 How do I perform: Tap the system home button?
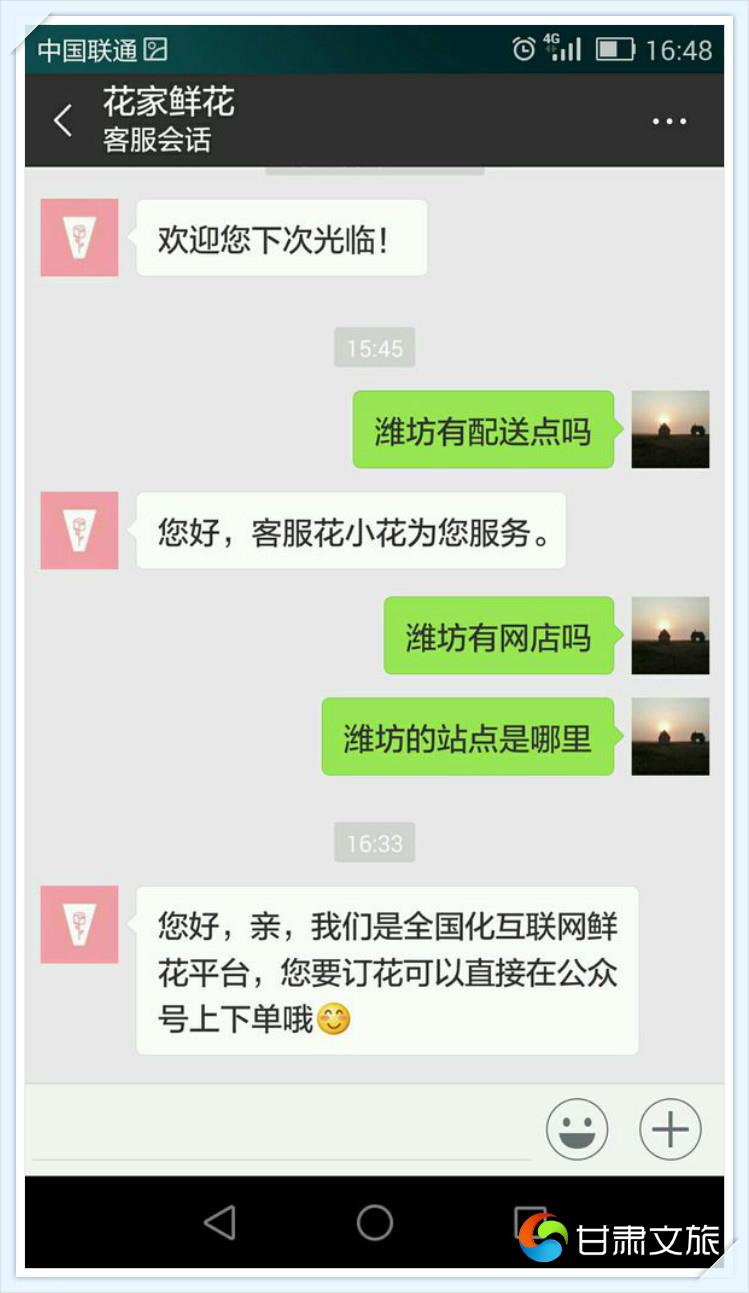pos(374,1222)
